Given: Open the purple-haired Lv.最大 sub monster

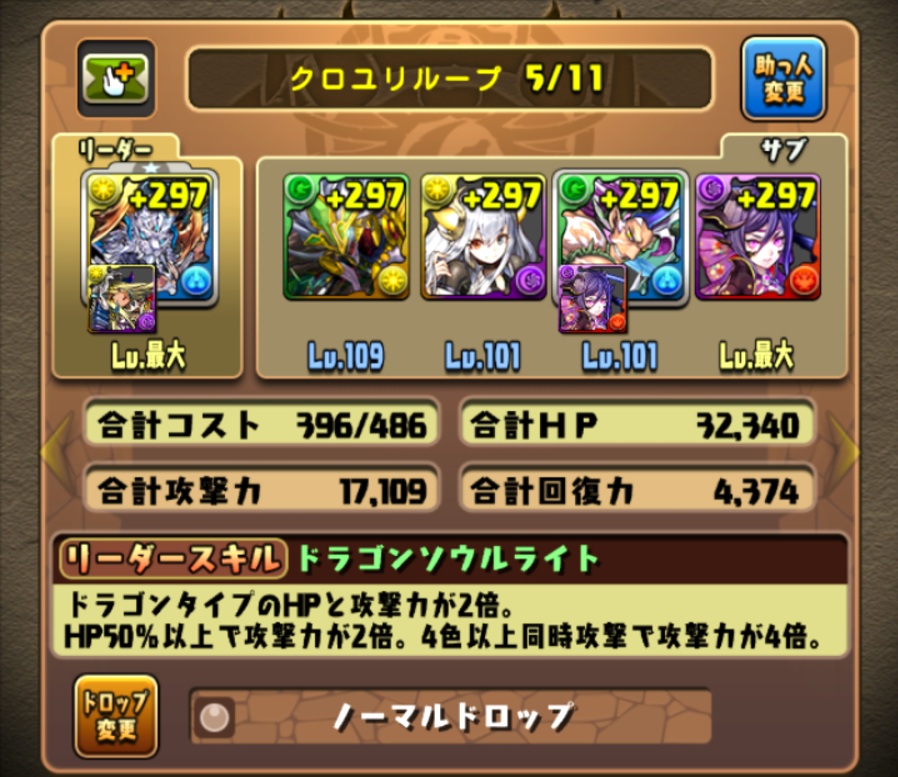Looking at the screenshot, I should (x=757, y=237).
